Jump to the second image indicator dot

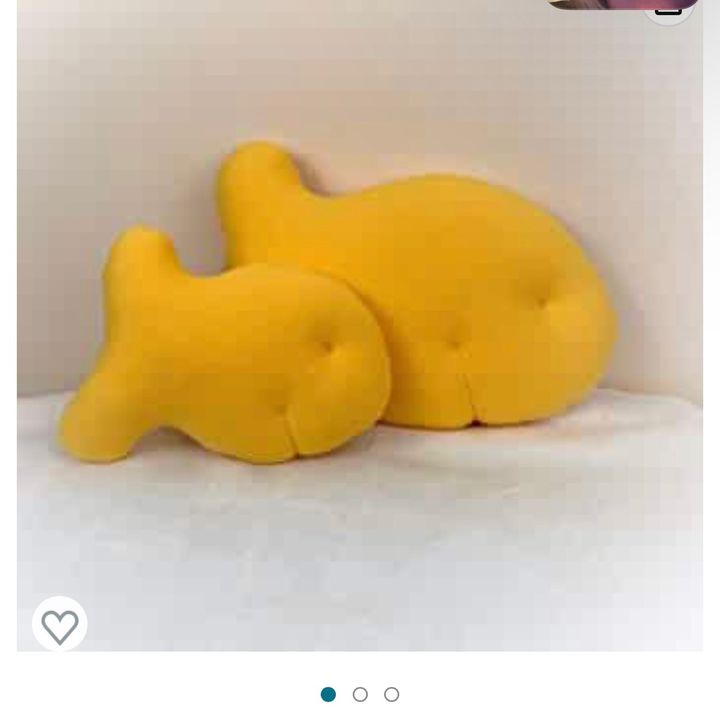pyautogui.click(x=360, y=694)
